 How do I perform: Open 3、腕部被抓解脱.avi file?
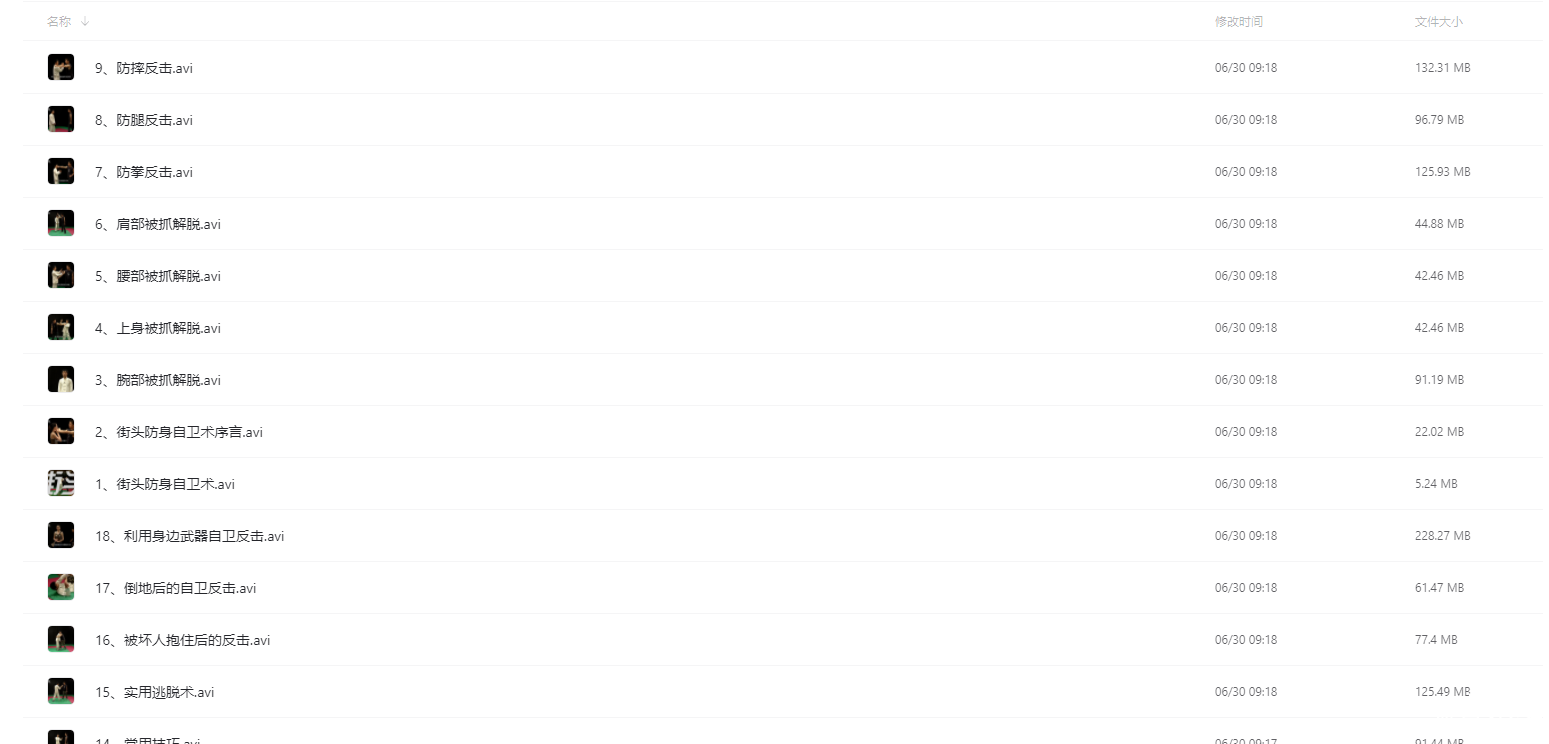point(158,380)
